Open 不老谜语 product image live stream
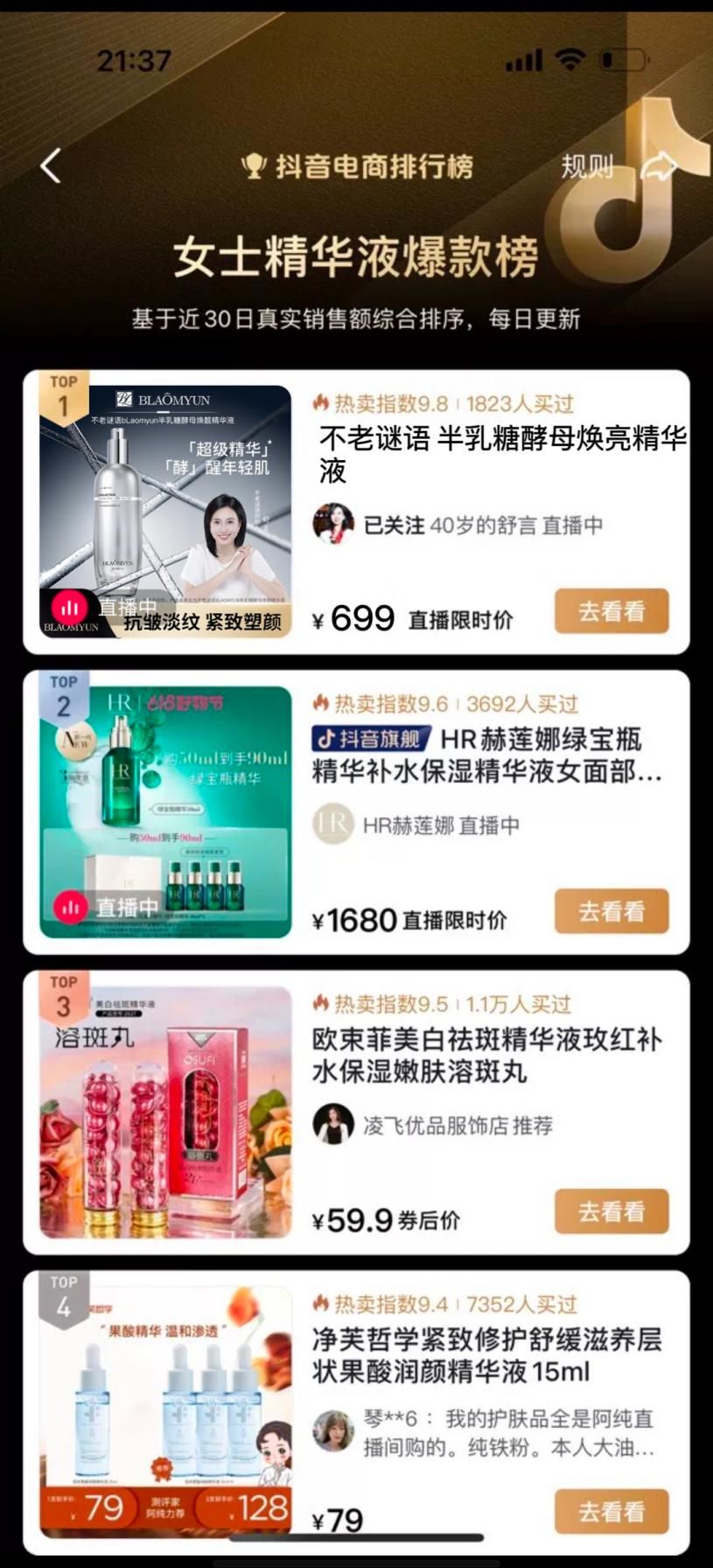The image size is (713, 1568). (x=165, y=512)
